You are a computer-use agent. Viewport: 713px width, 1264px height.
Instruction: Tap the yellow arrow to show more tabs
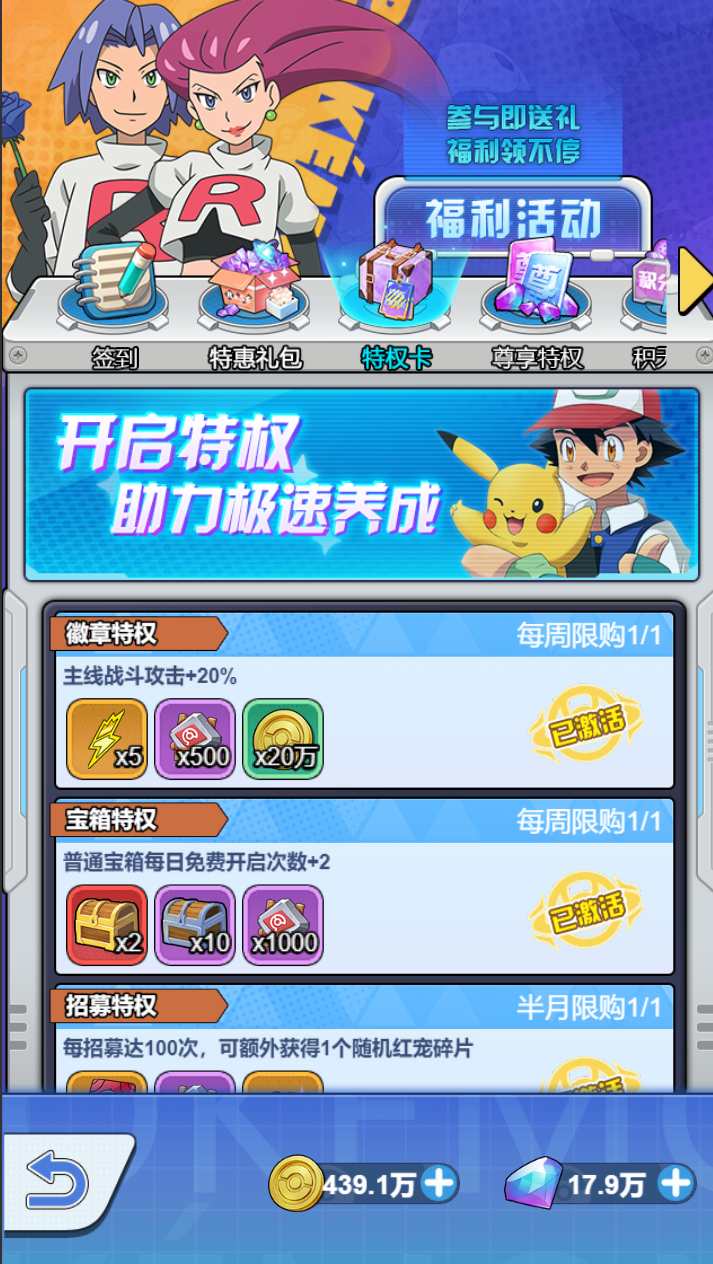[x=694, y=280]
